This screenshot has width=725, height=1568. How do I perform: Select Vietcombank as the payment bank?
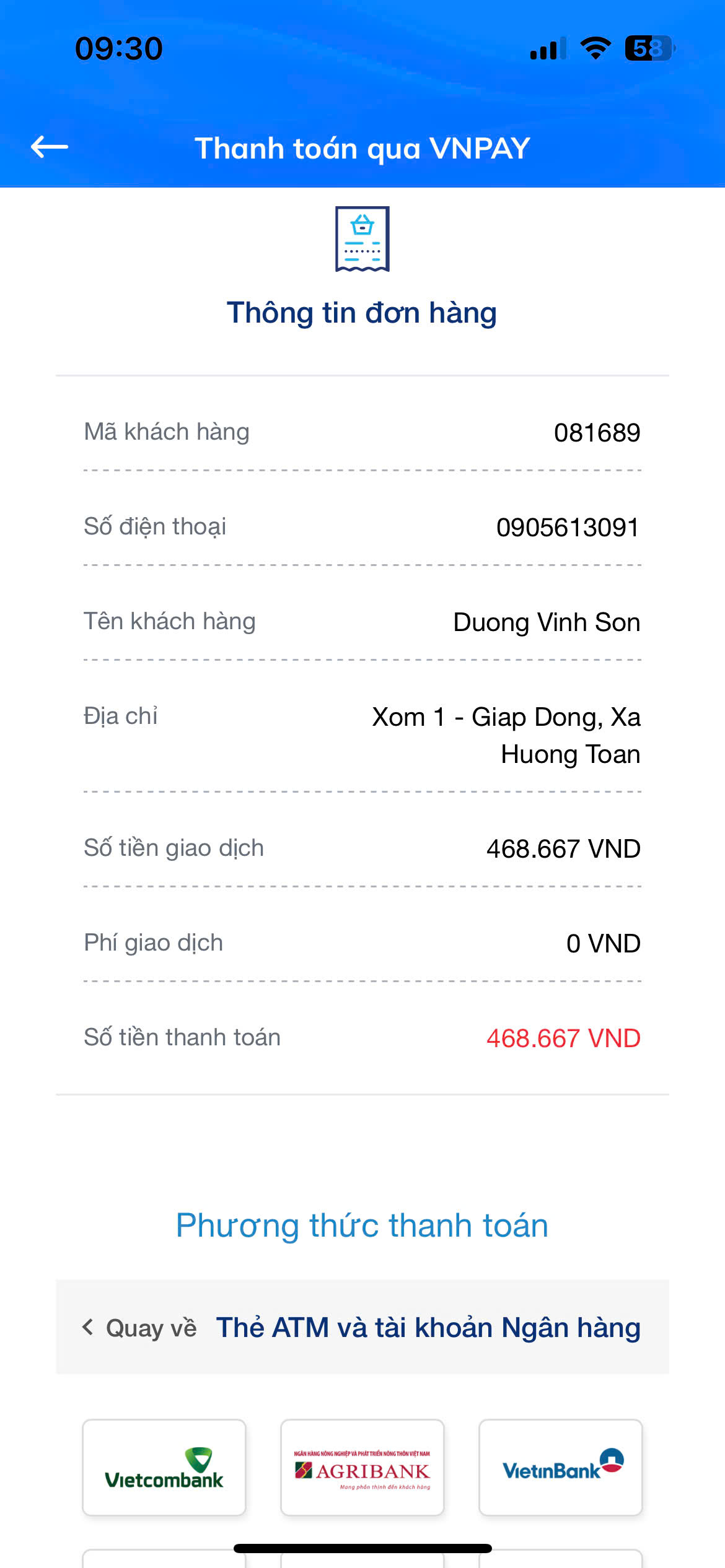(x=164, y=1468)
